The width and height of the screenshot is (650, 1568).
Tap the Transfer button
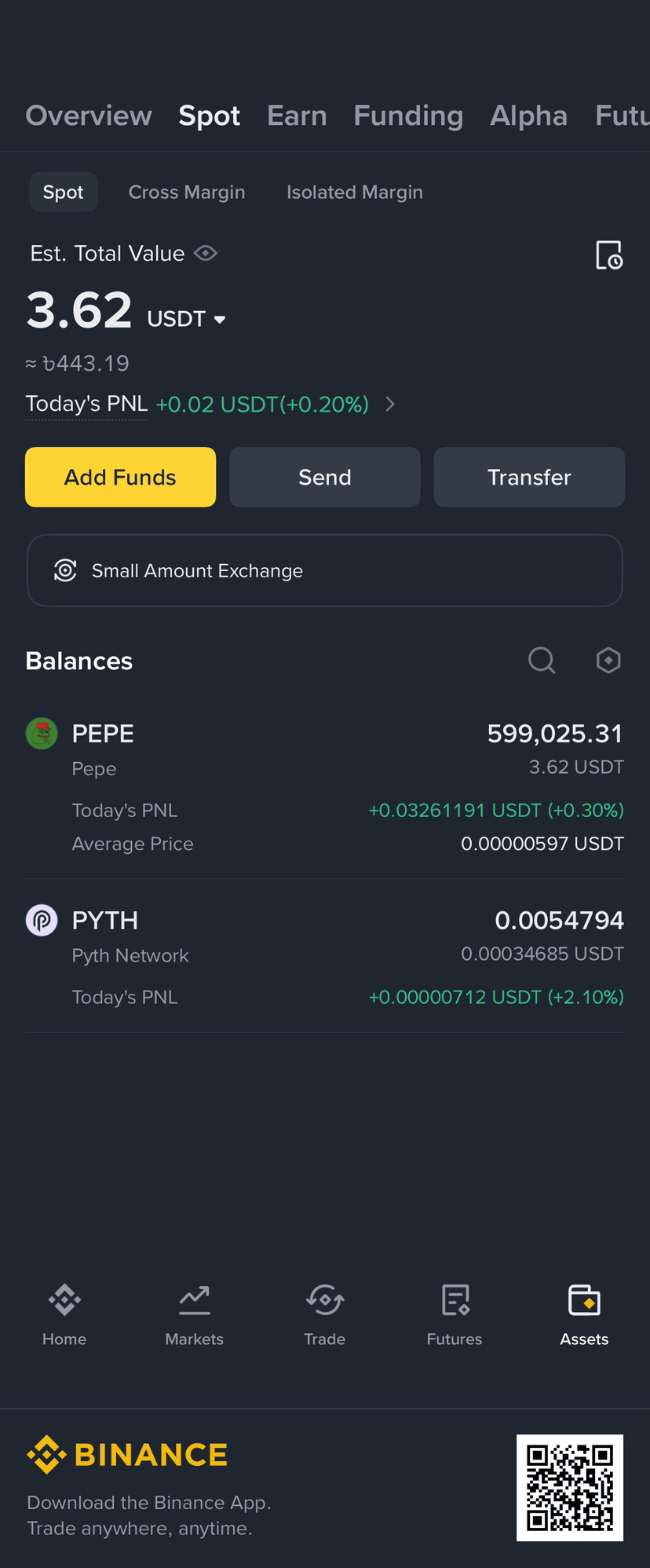[x=529, y=477]
